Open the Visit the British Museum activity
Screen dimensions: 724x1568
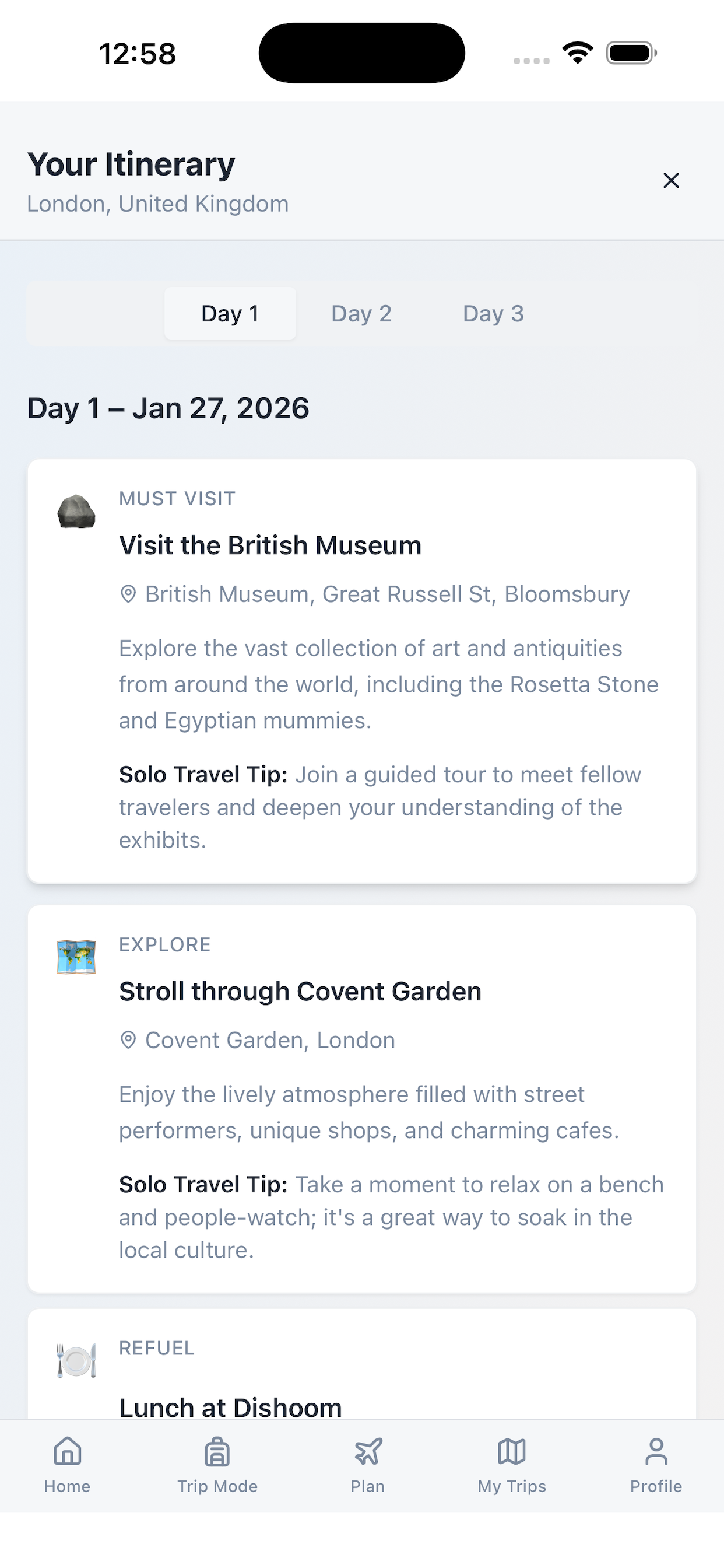[270, 545]
